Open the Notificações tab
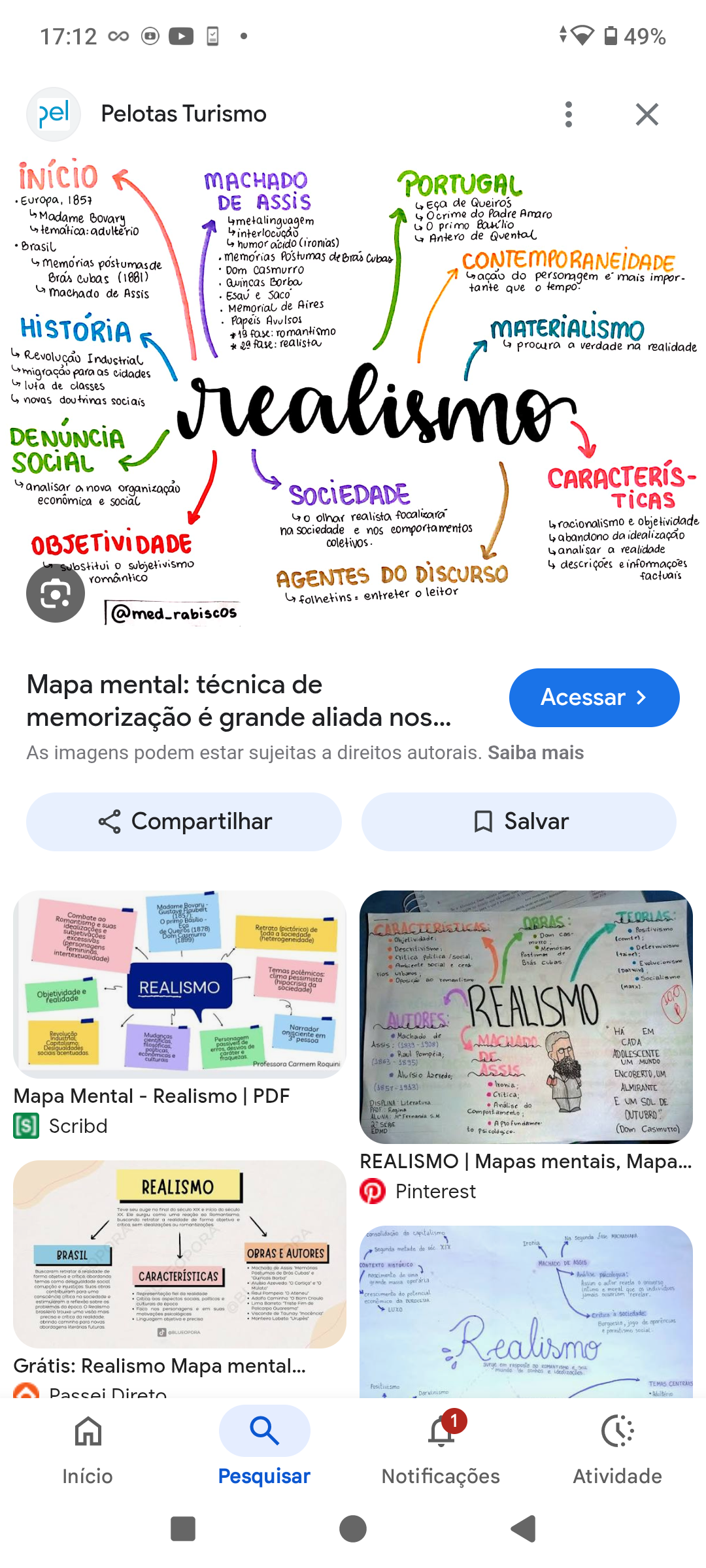This screenshot has height=1568, width=706. (441, 1447)
